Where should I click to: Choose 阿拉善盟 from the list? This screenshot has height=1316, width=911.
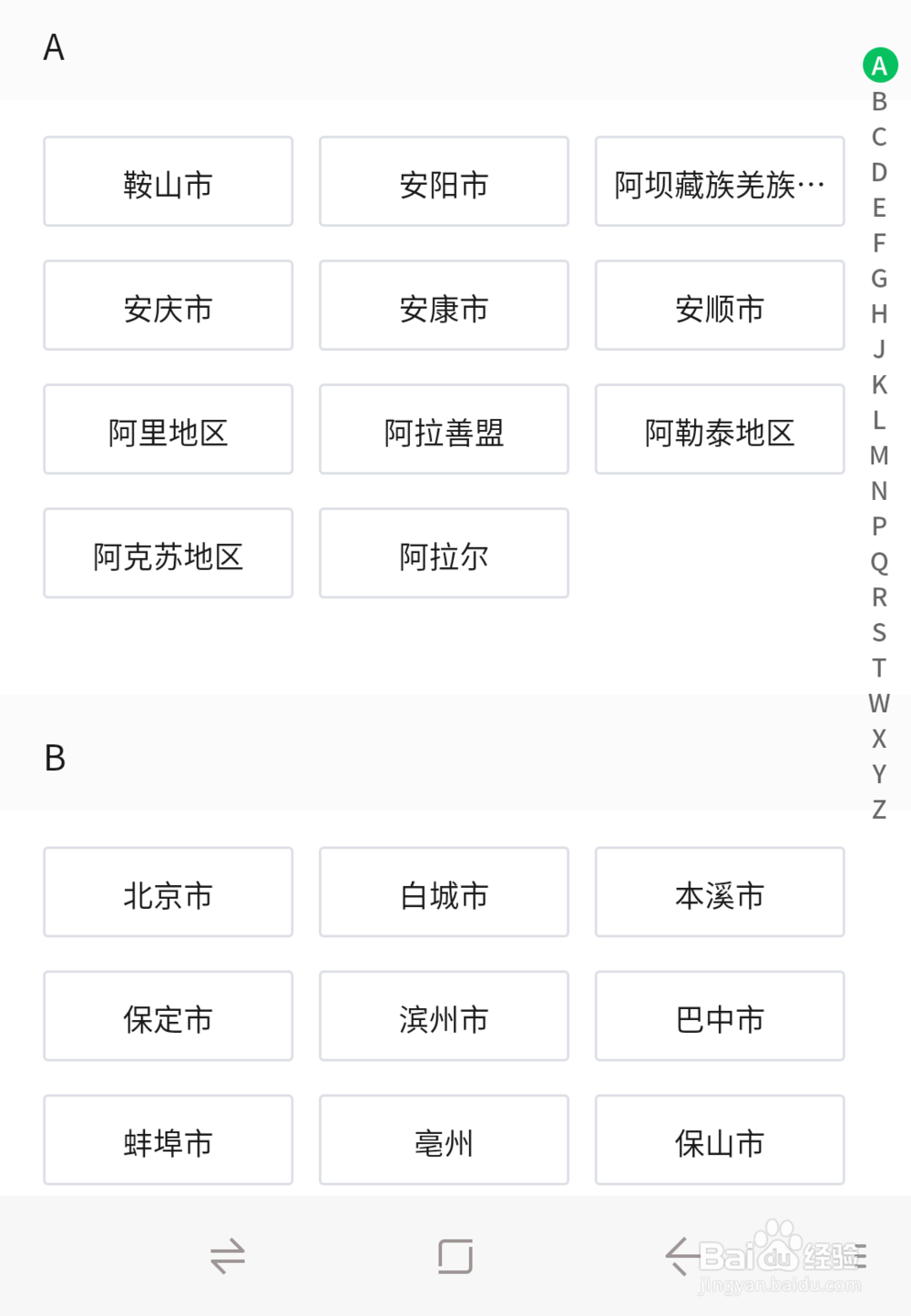(x=444, y=429)
